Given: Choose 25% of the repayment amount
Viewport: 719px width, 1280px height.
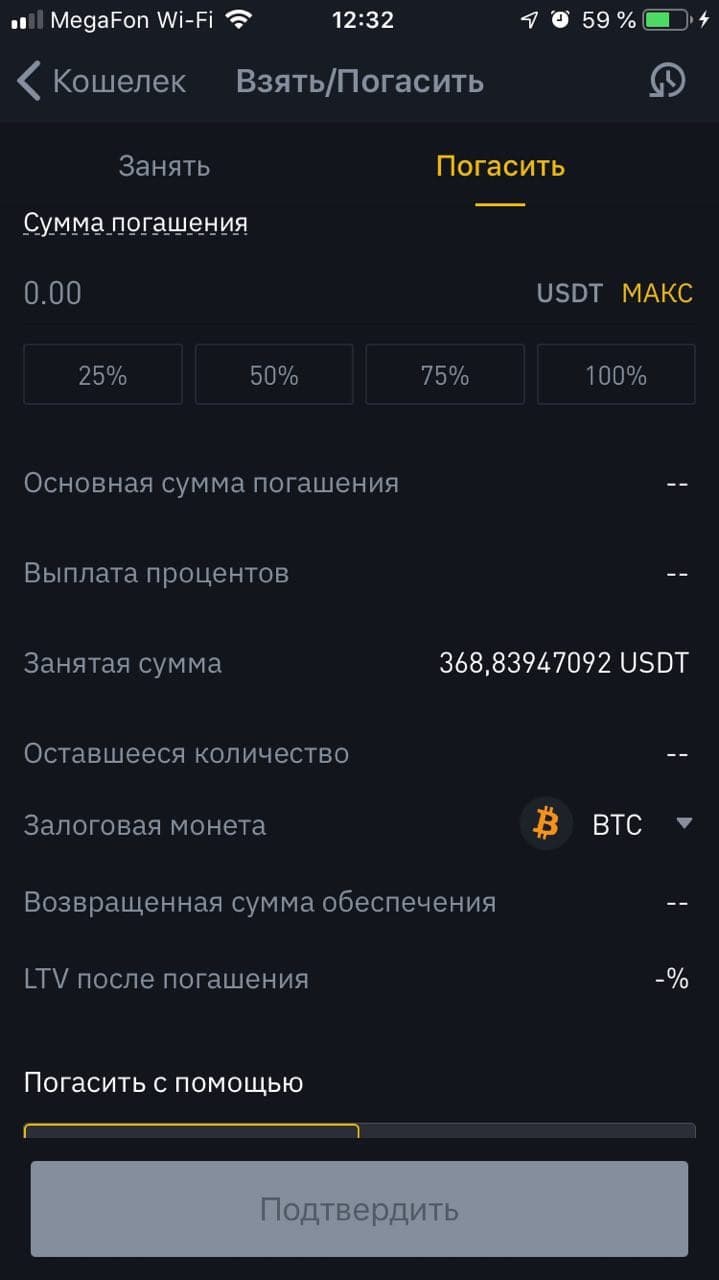Looking at the screenshot, I should point(103,375).
